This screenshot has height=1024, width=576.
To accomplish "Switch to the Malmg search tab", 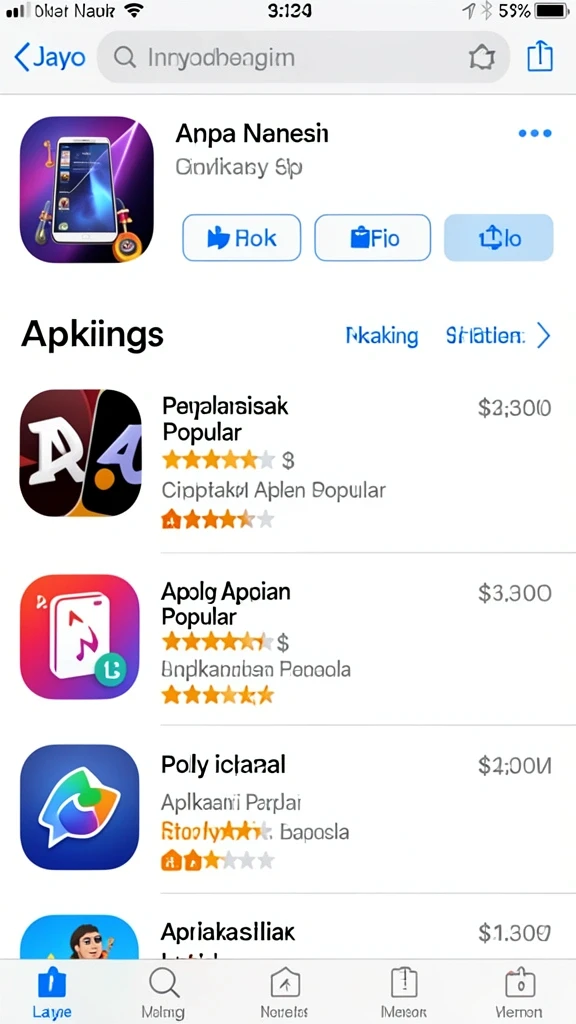I will click(x=163, y=992).
